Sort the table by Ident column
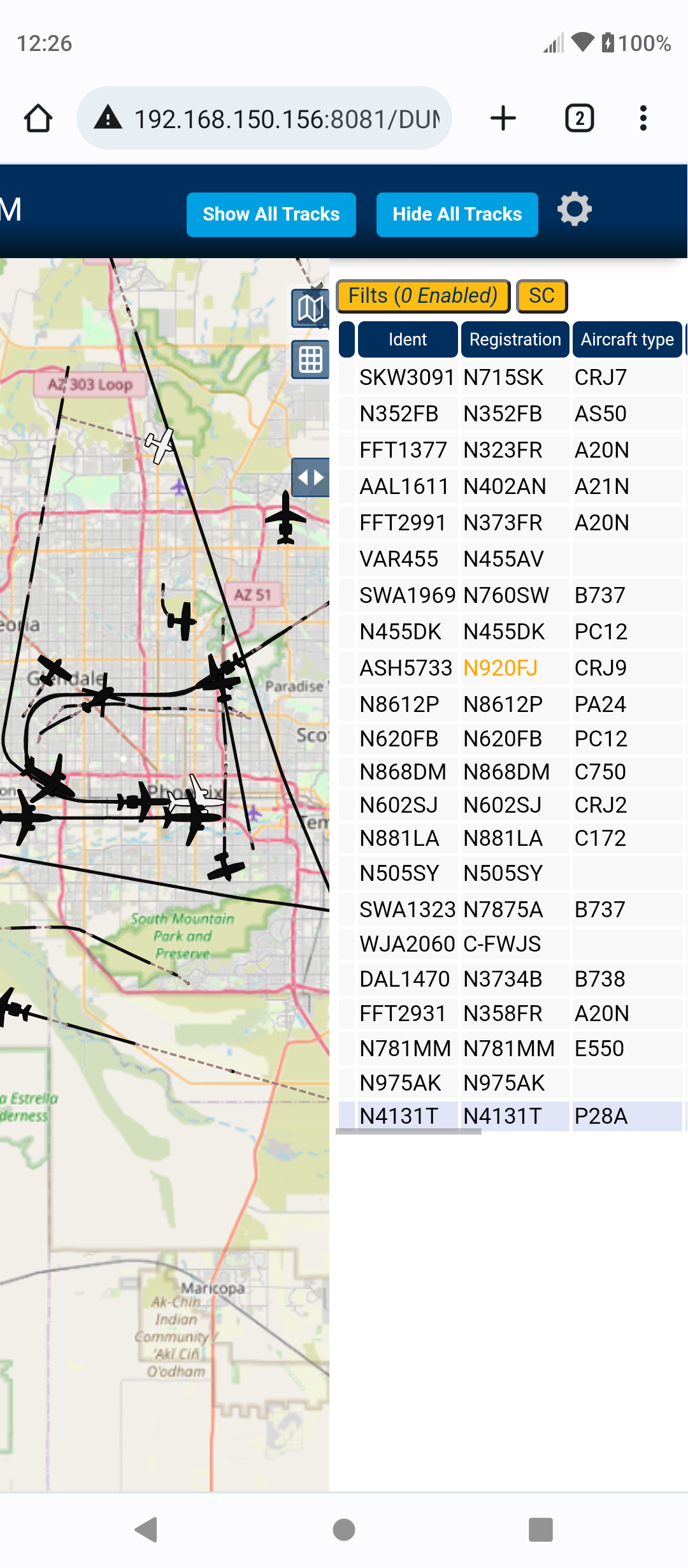The width and height of the screenshot is (688, 1568). 408,339
